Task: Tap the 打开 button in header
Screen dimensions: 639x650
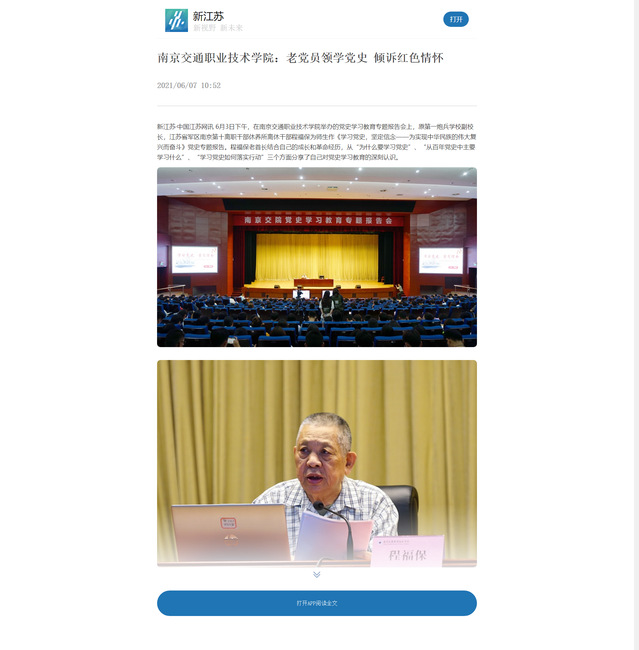Action: pyautogui.click(x=456, y=19)
